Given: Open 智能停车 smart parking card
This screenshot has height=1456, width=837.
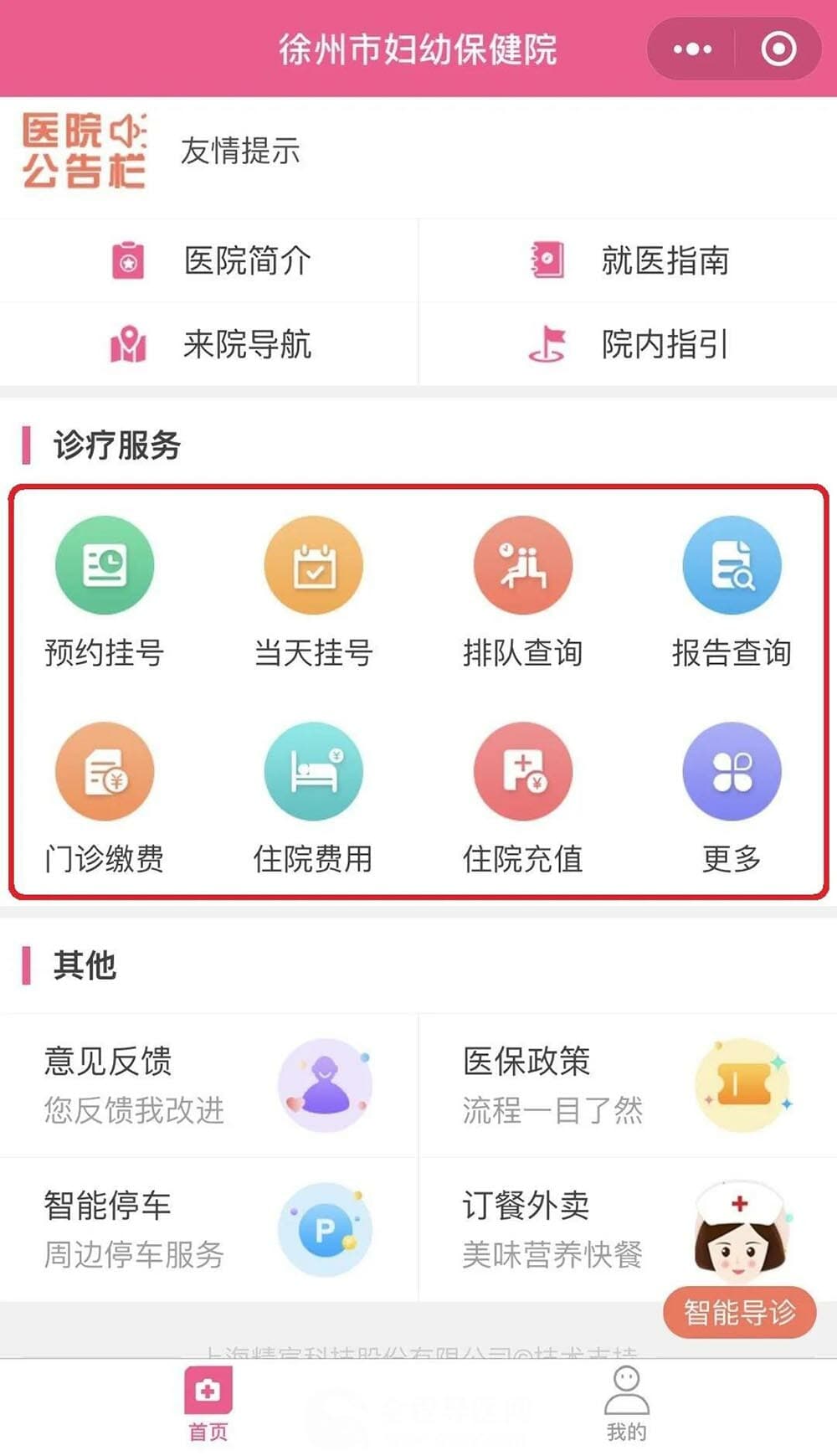Looking at the screenshot, I should tap(209, 1229).
